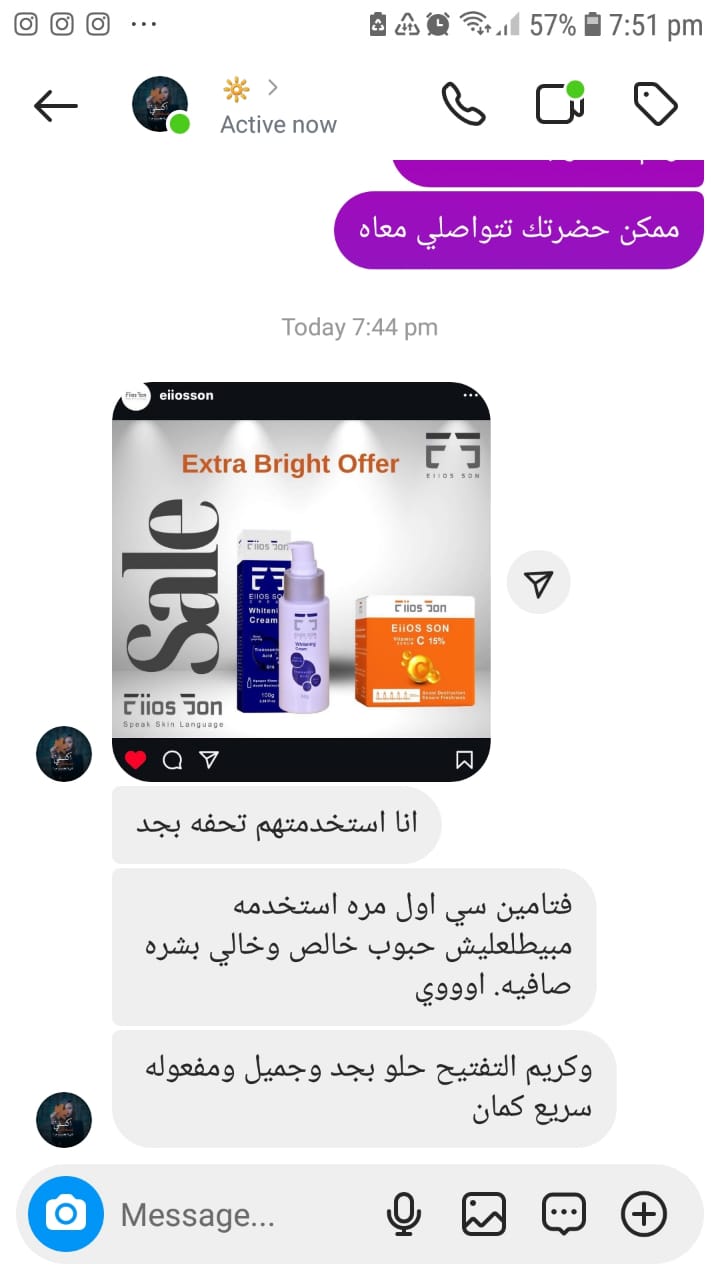Start a voice call
Image resolution: width=720 pixels, height=1280 pixels.
coord(463,104)
